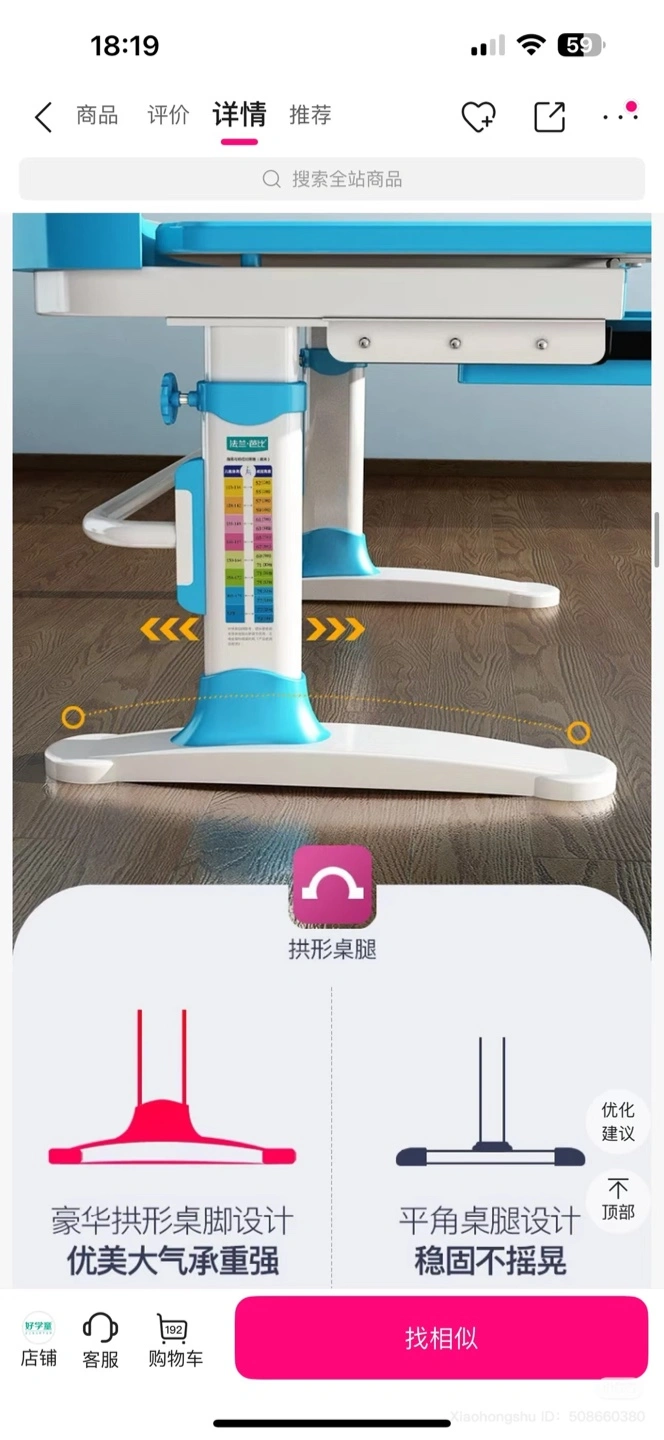Go back using the top-left arrow
664x1440 pixels.
42,117
